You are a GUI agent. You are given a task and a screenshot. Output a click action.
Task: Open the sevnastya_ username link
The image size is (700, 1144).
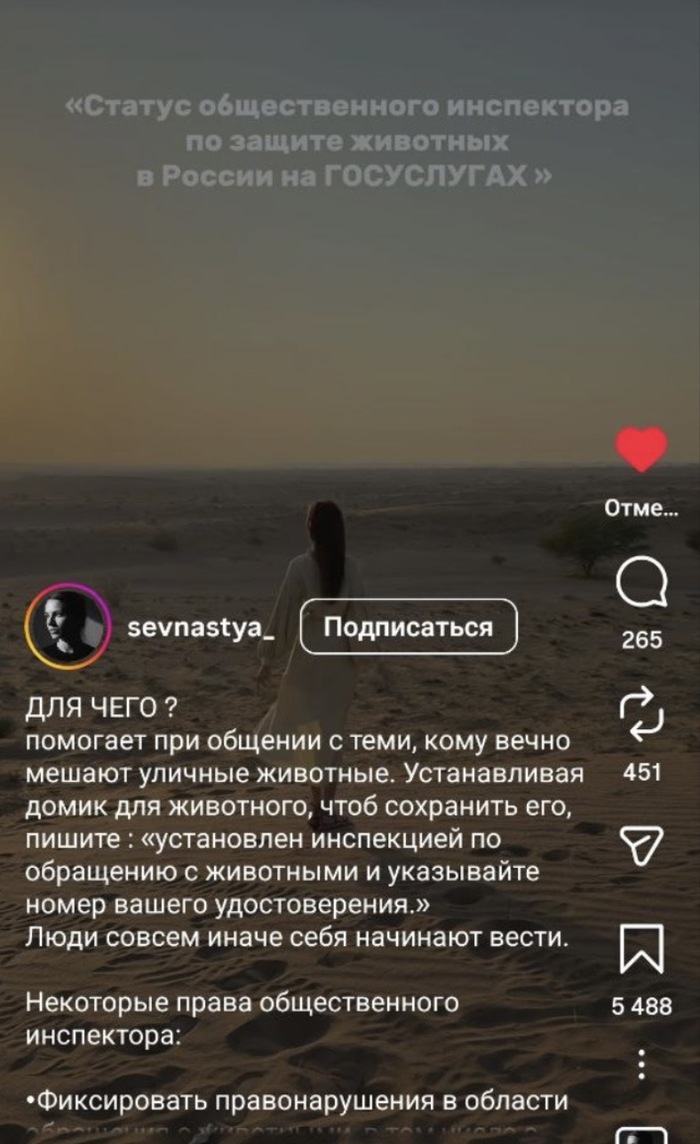click(x=201, y=627)
